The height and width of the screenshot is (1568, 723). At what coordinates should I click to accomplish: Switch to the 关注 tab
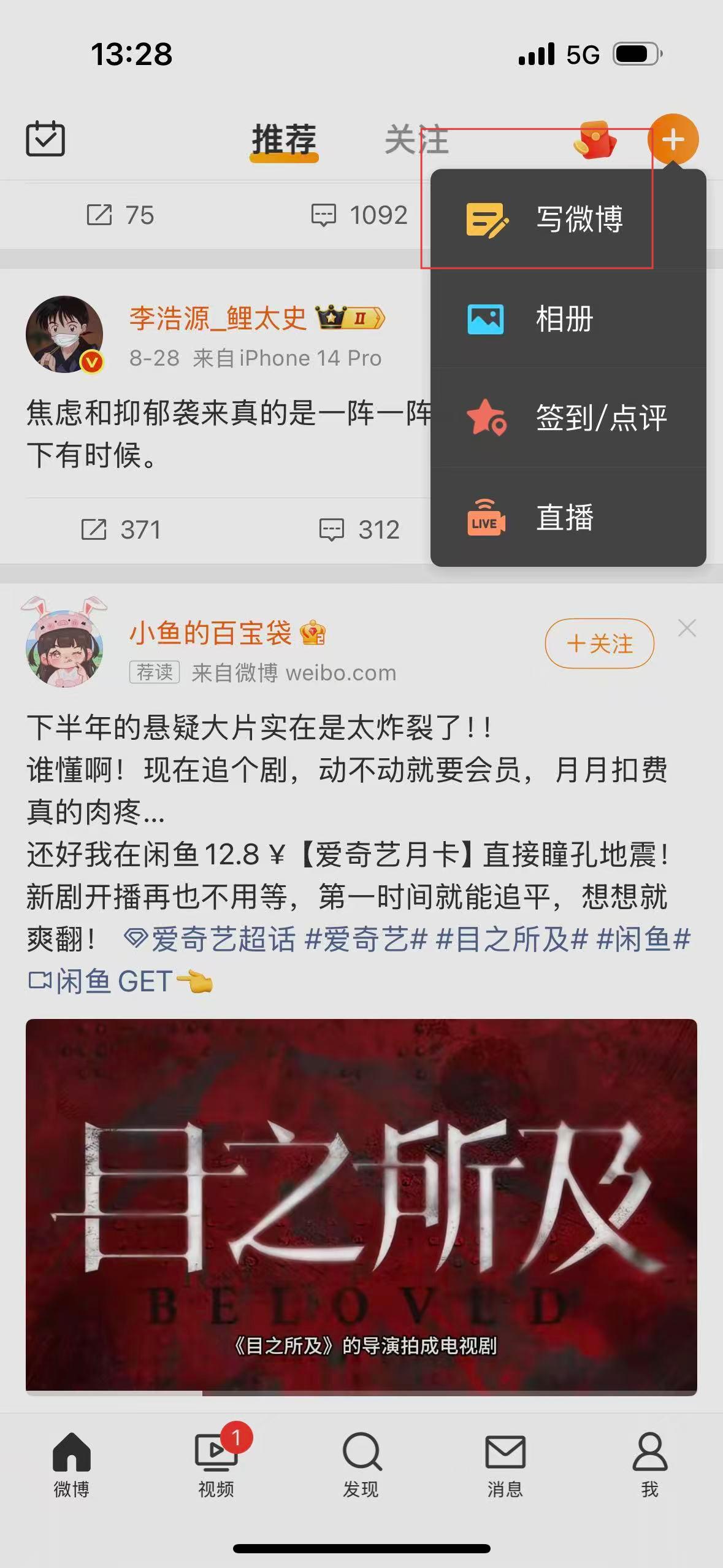pos(416,140)
